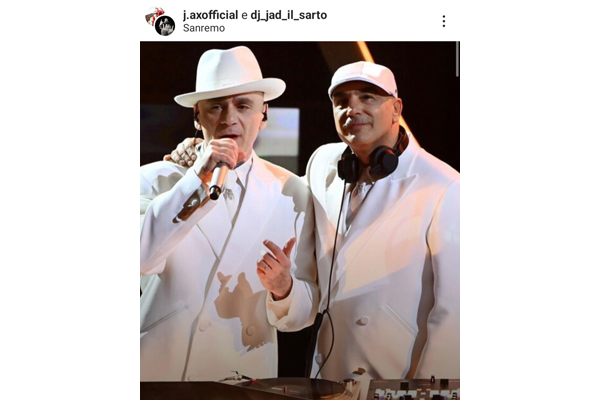The image size is (600, 400).
Task: Tap the overlapping profile avatars
Action: 160,21
